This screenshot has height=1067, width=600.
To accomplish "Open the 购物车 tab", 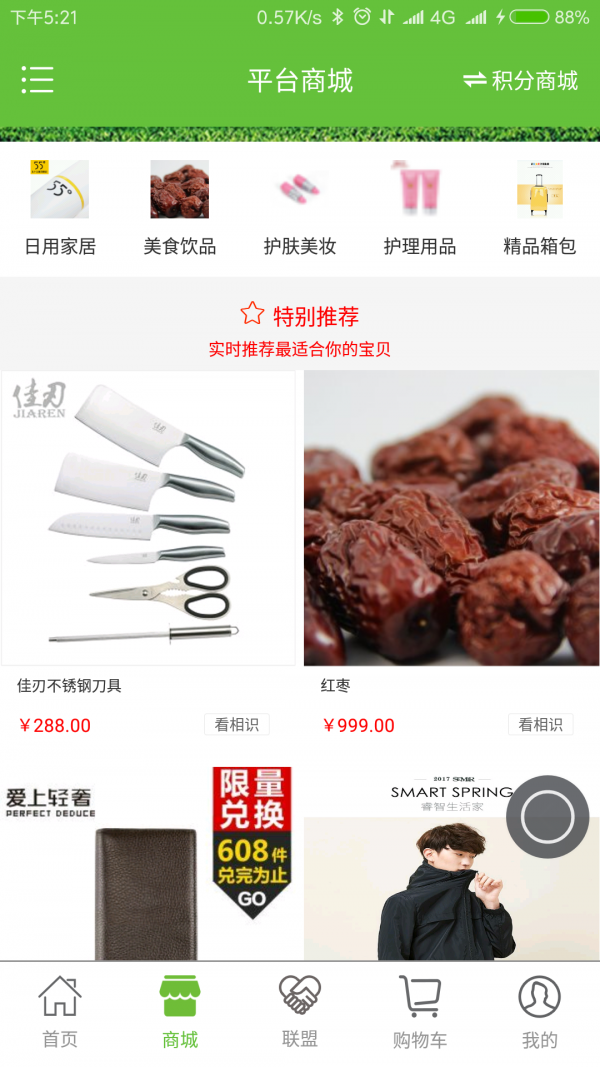I will tap(420, 1012).
